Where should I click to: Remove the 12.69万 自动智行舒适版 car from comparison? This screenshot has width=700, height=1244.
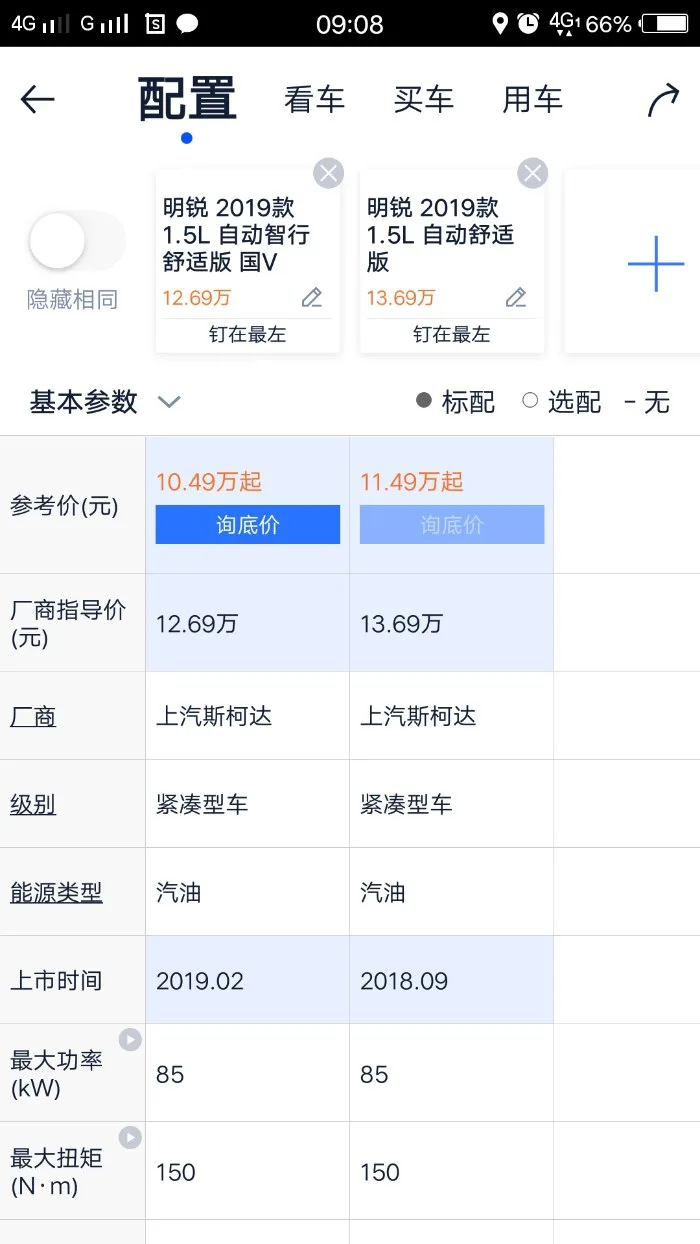click(328, 173)
